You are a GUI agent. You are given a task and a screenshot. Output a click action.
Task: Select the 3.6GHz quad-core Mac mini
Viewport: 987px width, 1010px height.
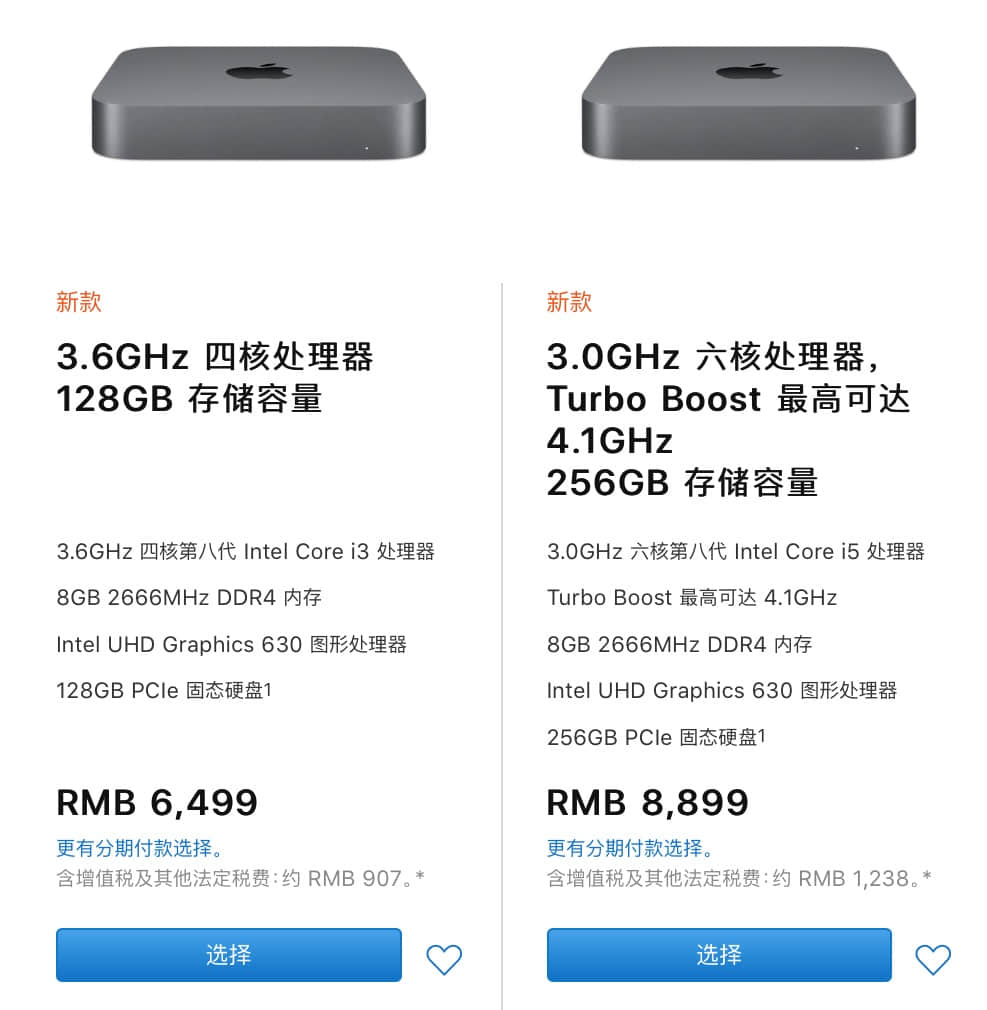pos(228,955)
